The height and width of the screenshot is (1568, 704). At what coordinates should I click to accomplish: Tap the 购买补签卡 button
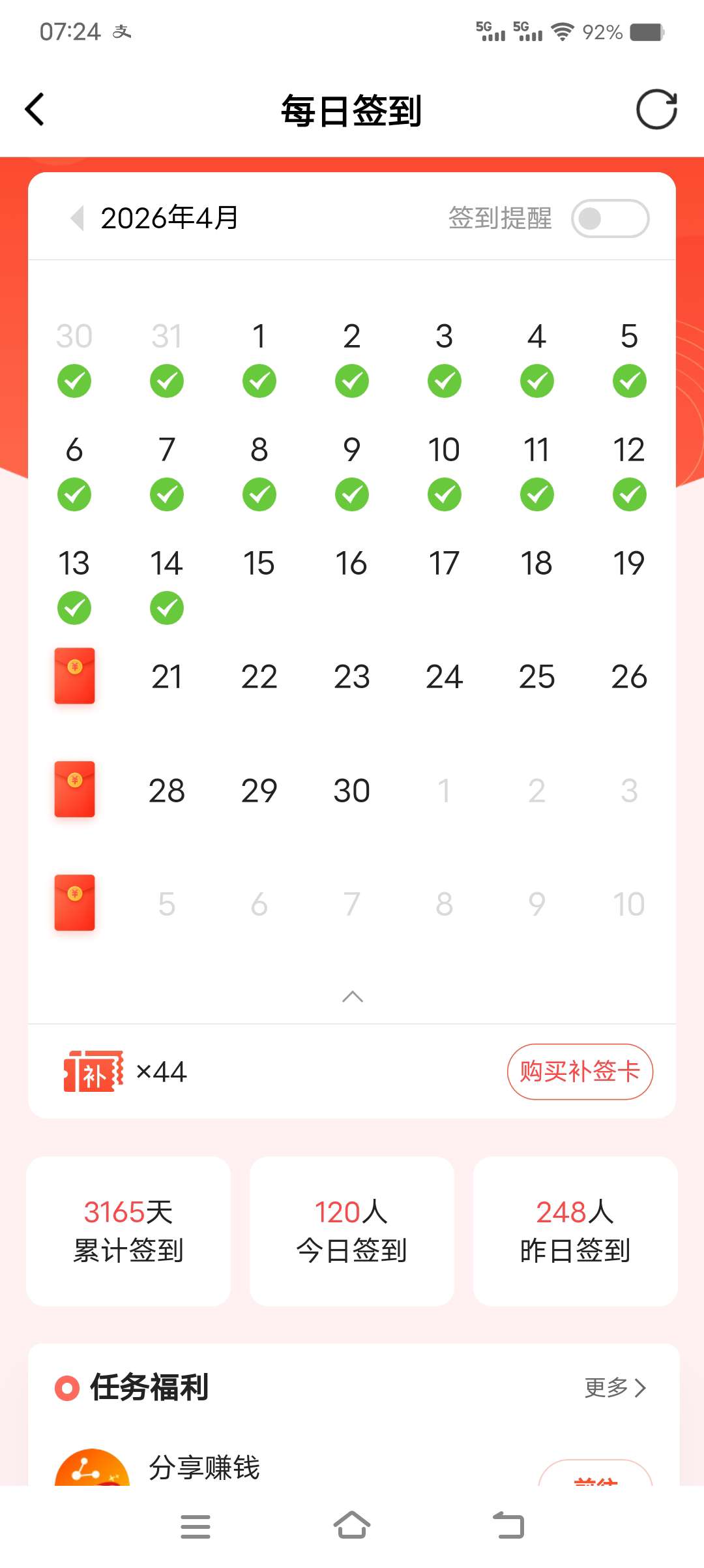click(x=579, y=1072)
